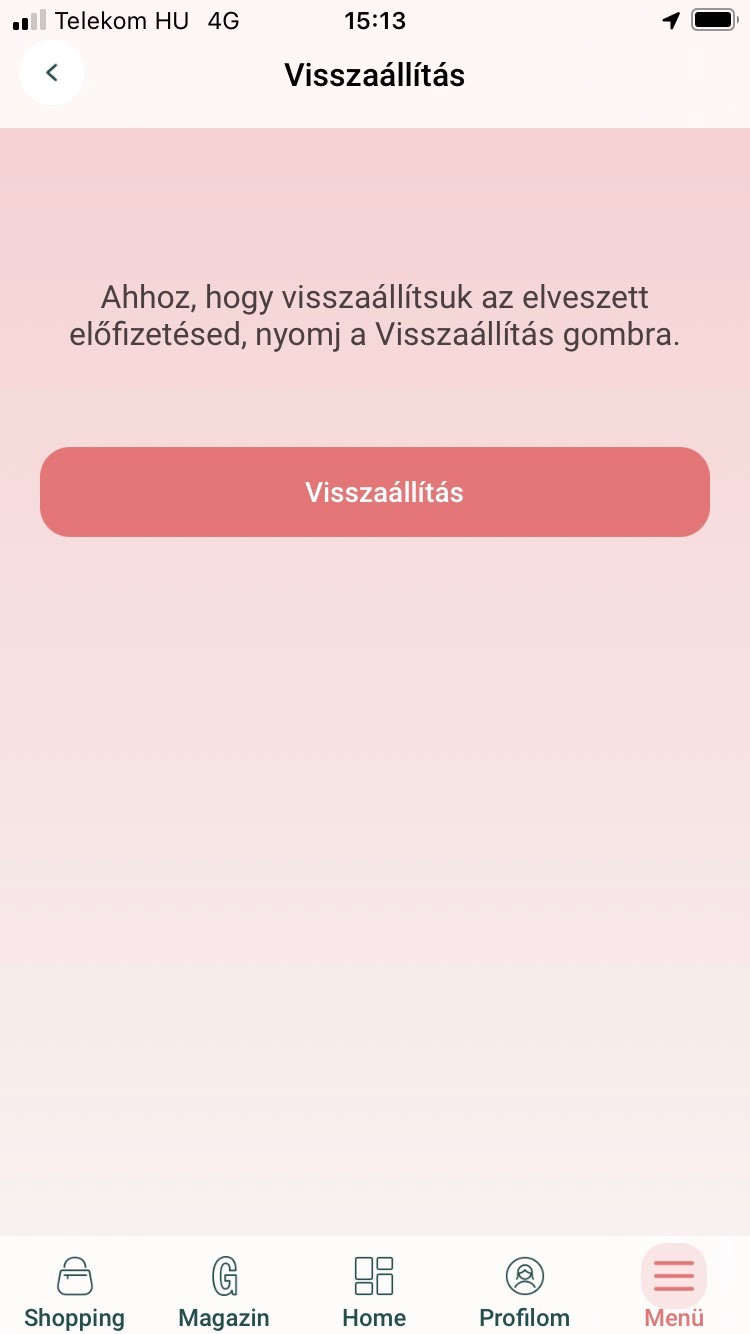This screenshot has height=1334, width=750.
Task: Open the Menü tab
Action: (673, 1290)
